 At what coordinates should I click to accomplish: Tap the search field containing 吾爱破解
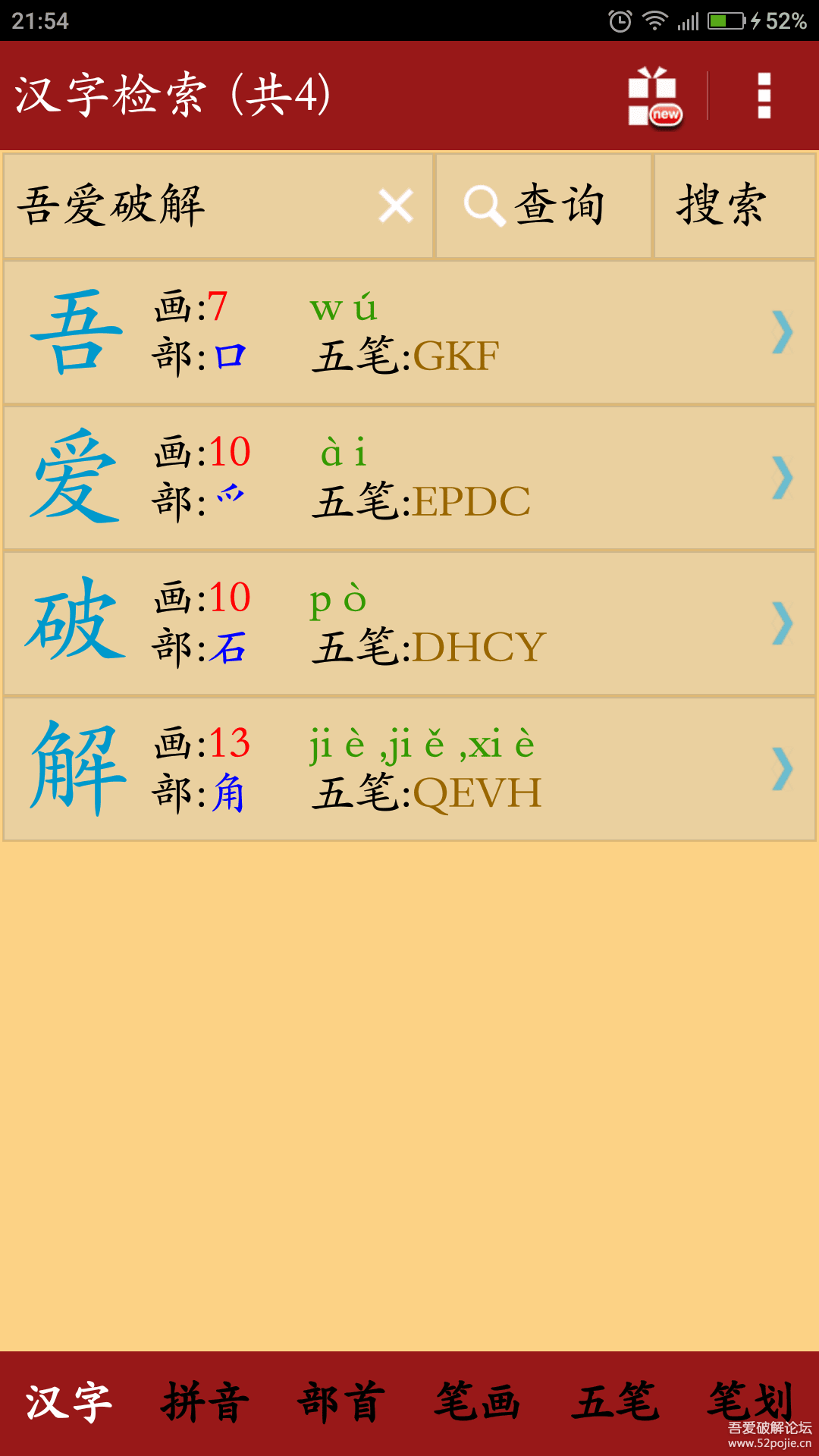[190, 206]
